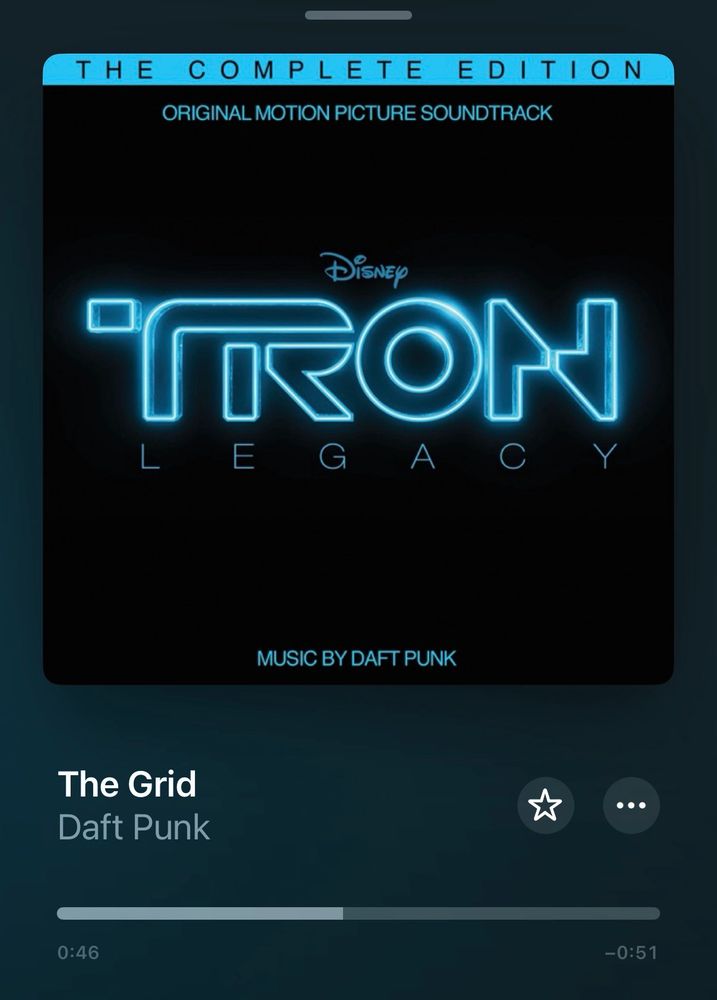
Task: Tap the grabber handle atop Now Playing
Action: coord(358,15)
